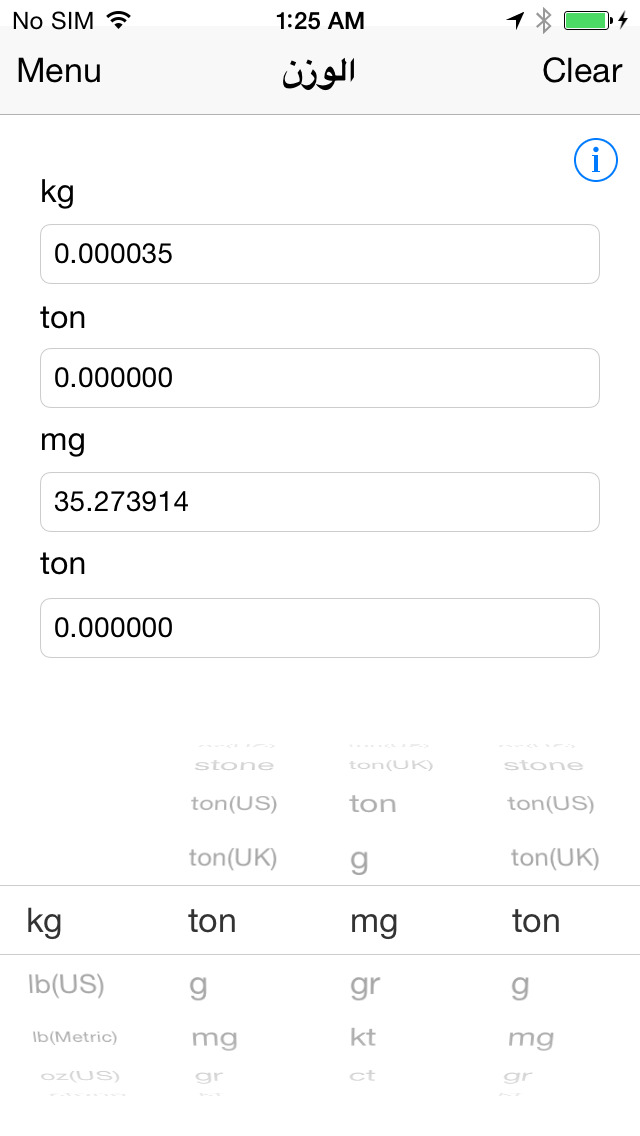Select the ton field just below mg field
Screen dimensions: 640x1136
(x=320, y=627)
